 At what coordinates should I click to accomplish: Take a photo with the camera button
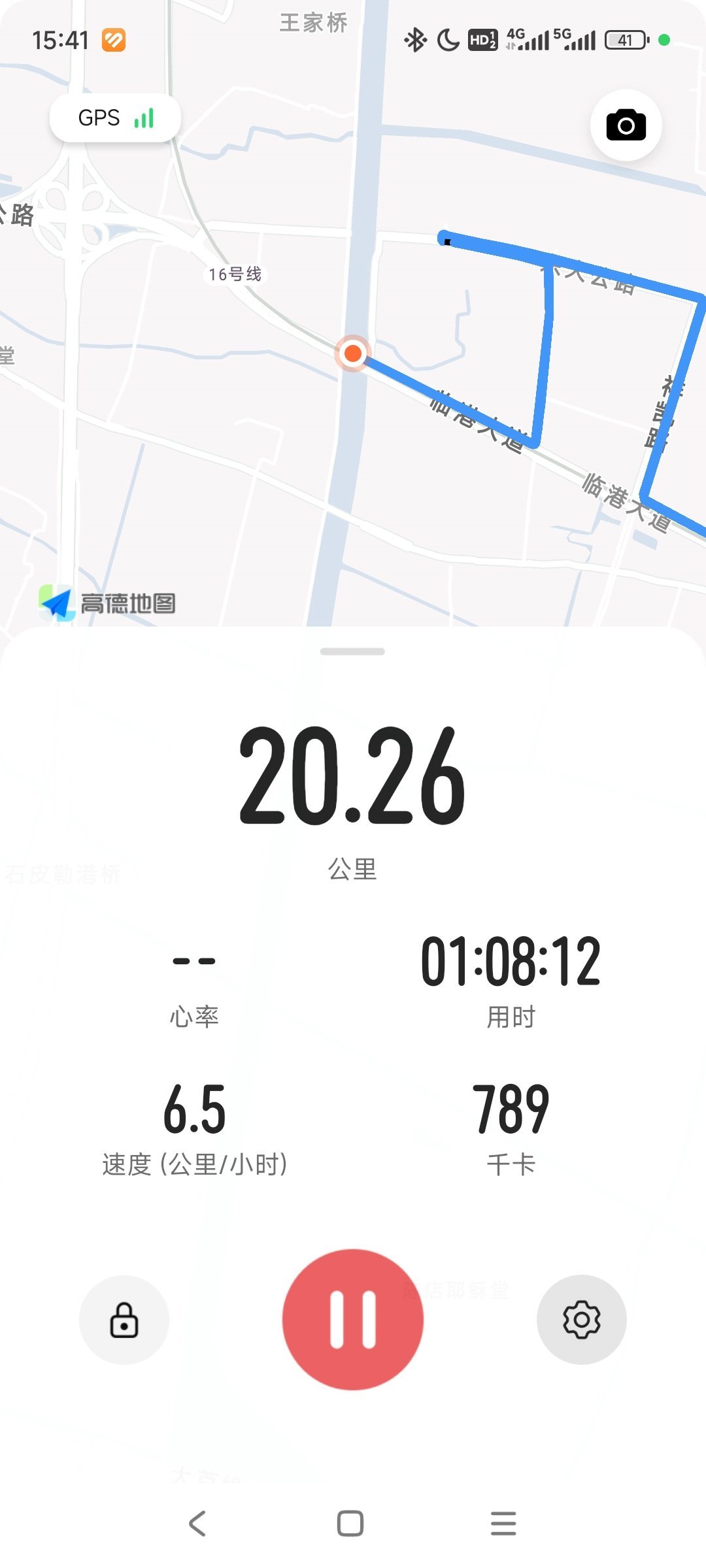pyautogui.click(x=626, y=125)
